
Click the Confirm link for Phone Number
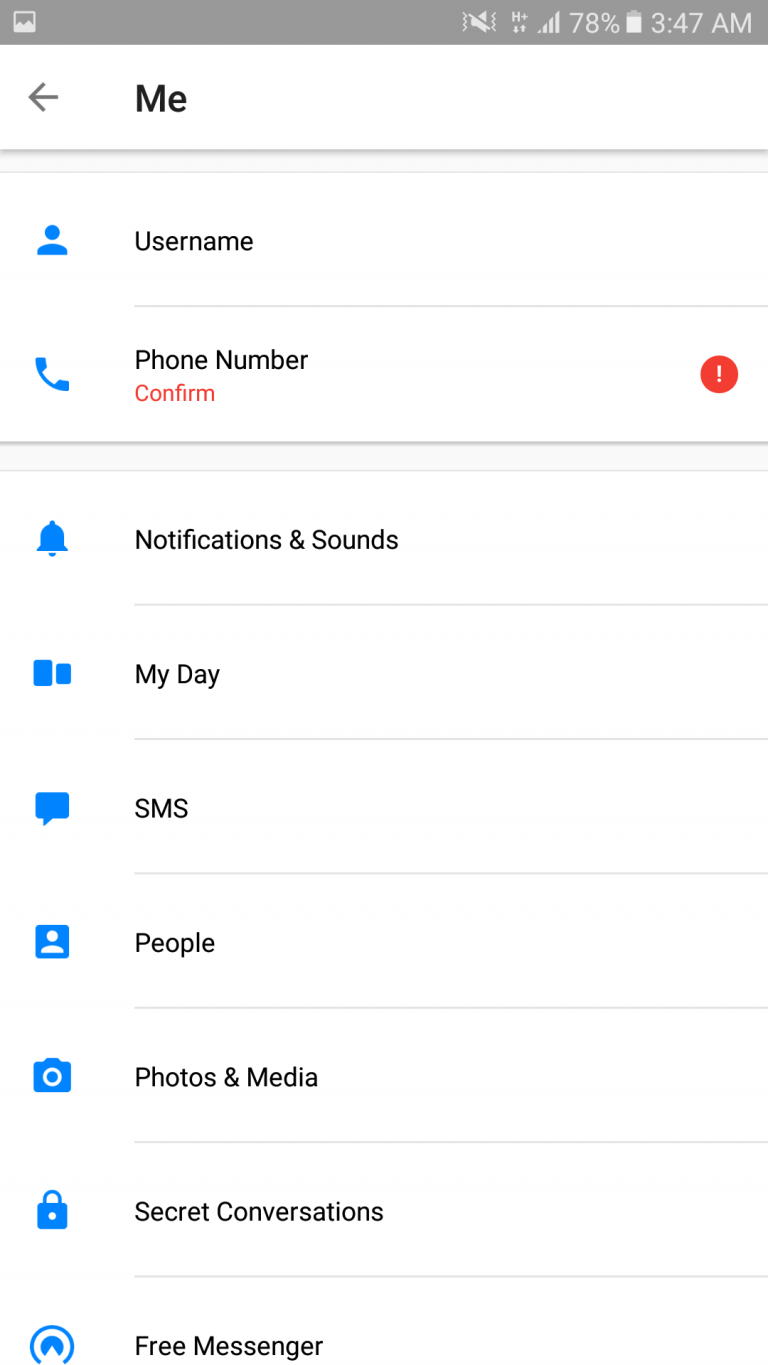click(x=174, y=393)
